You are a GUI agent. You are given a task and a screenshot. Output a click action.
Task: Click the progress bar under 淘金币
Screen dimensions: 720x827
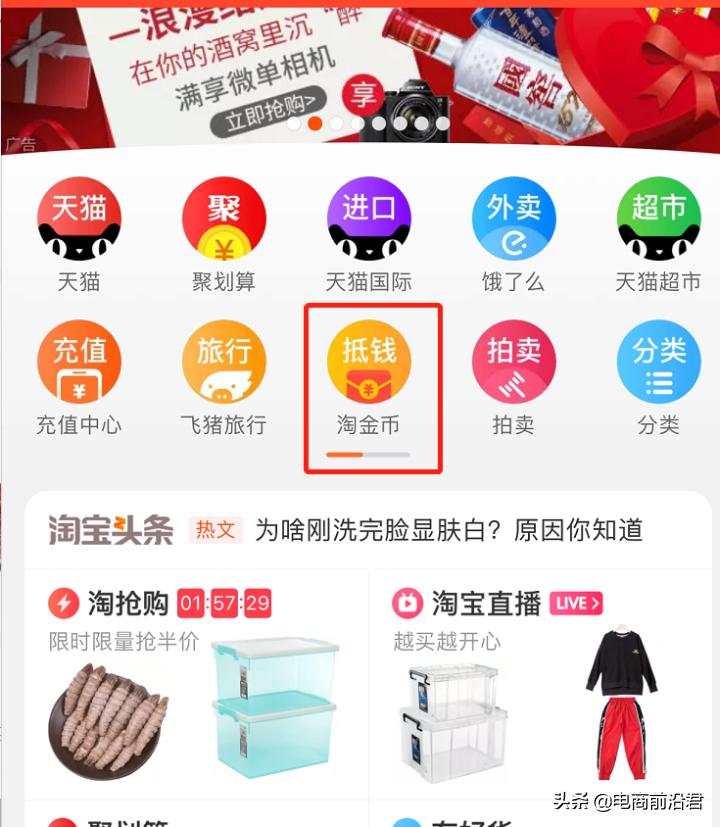click(368, 455)
